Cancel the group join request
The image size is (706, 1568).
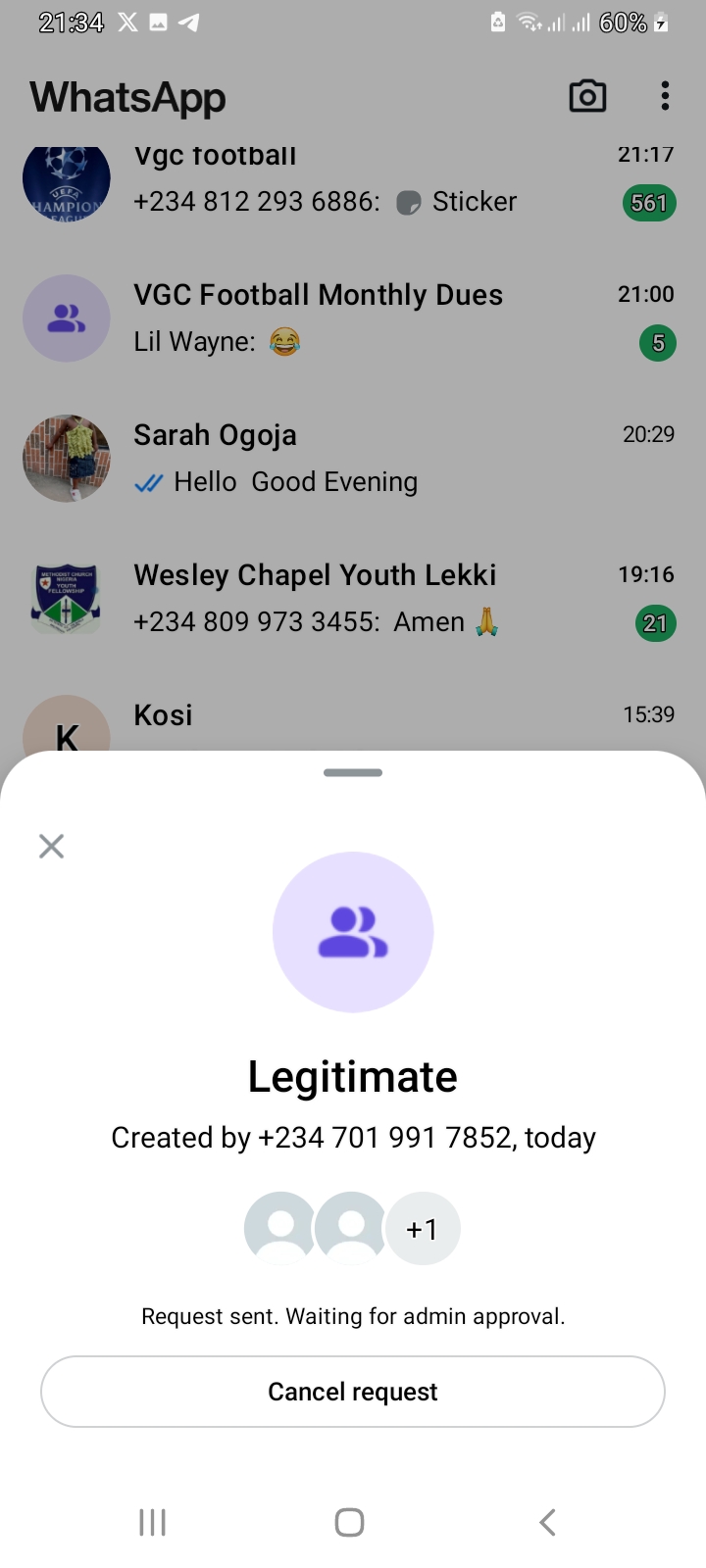pyautogui.click(x=353, y=1392)
